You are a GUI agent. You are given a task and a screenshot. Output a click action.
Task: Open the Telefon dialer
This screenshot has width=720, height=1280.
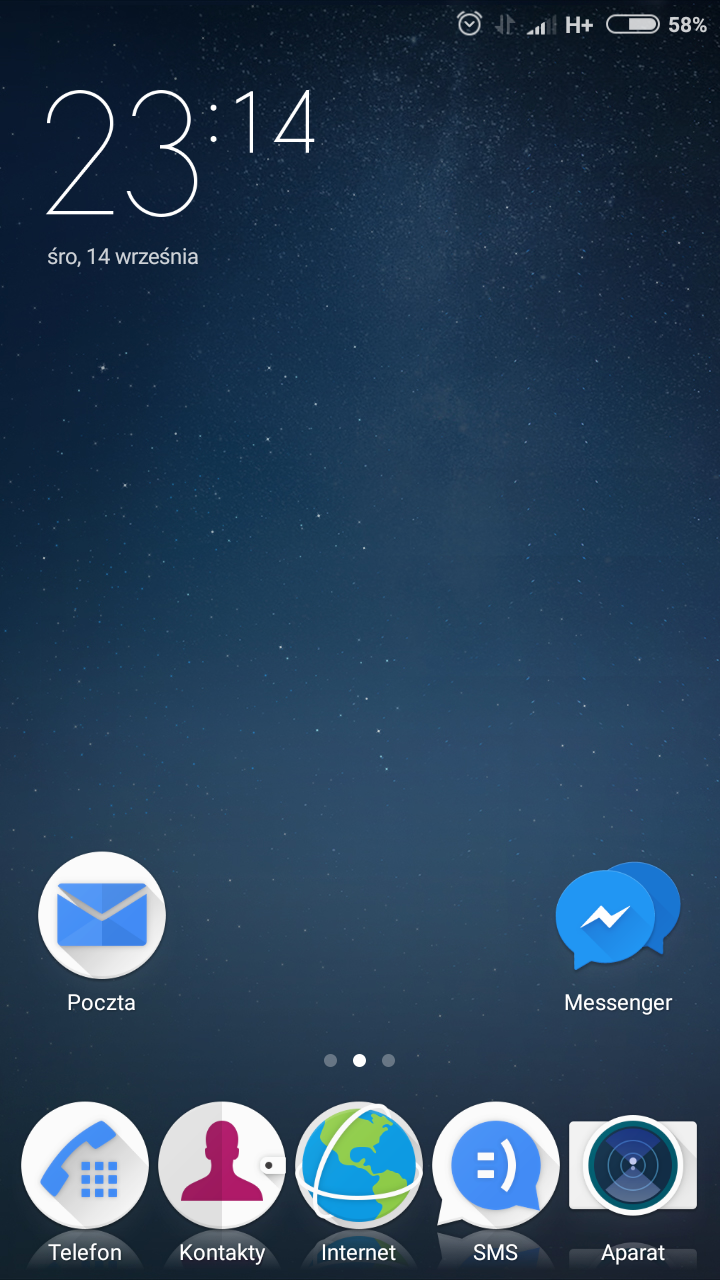85,1166
